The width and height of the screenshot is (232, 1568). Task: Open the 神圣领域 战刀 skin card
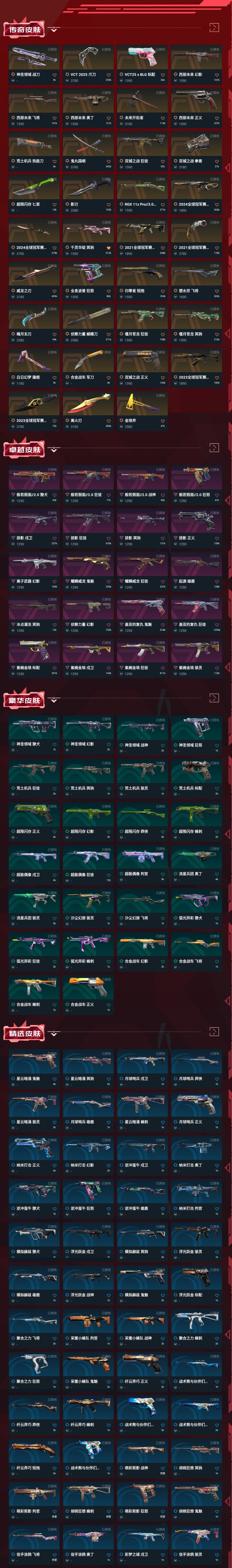tap(34, 62)
